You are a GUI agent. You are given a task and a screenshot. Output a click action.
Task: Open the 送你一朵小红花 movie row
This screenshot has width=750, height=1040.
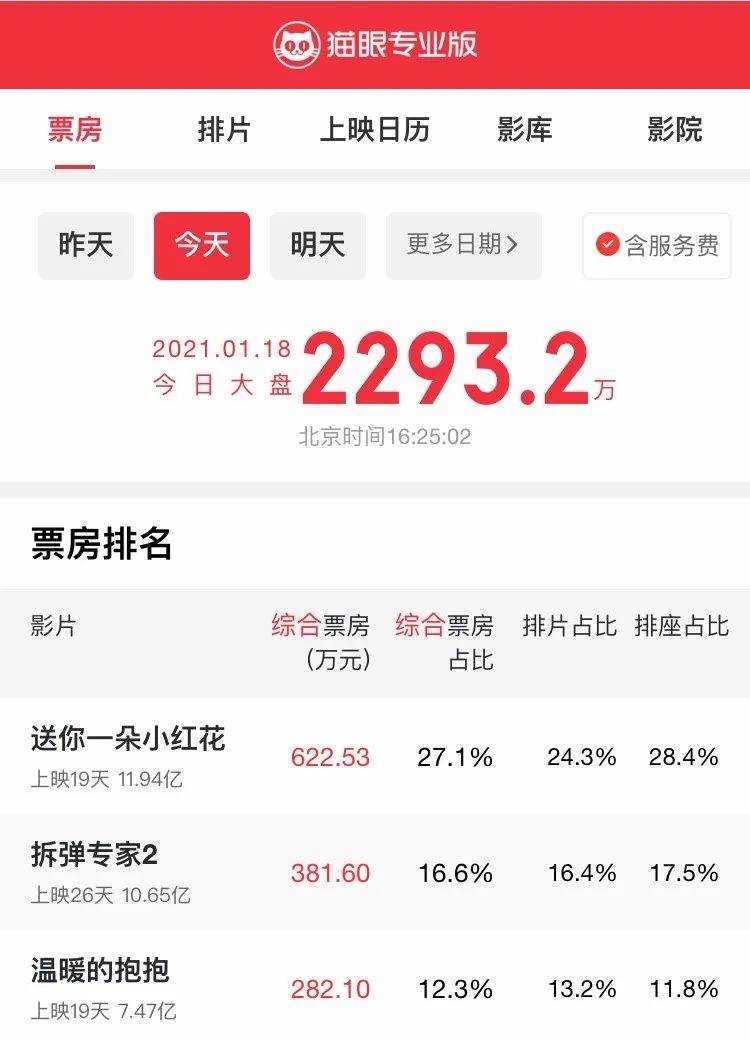coord(128,739)
